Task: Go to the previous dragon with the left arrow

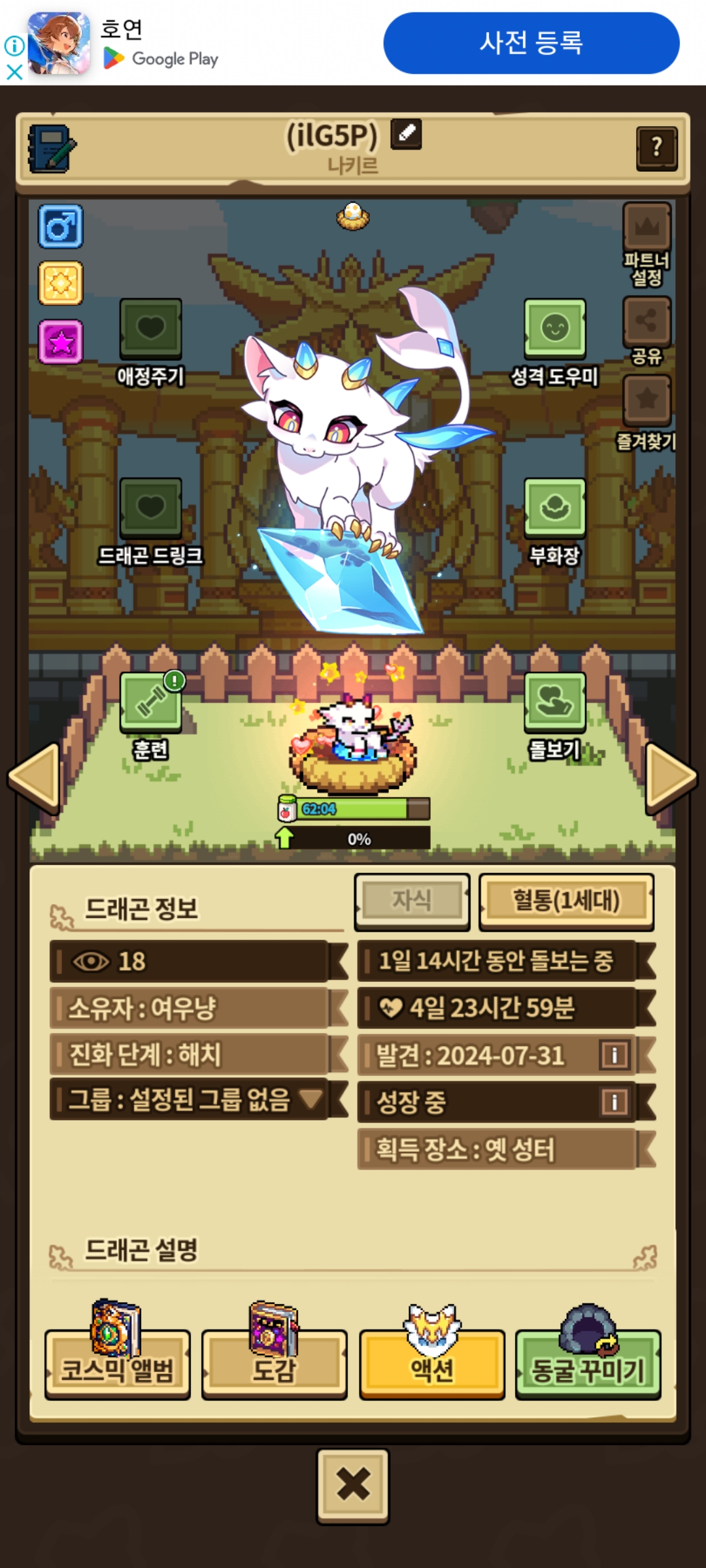Action: coord(35,777)
